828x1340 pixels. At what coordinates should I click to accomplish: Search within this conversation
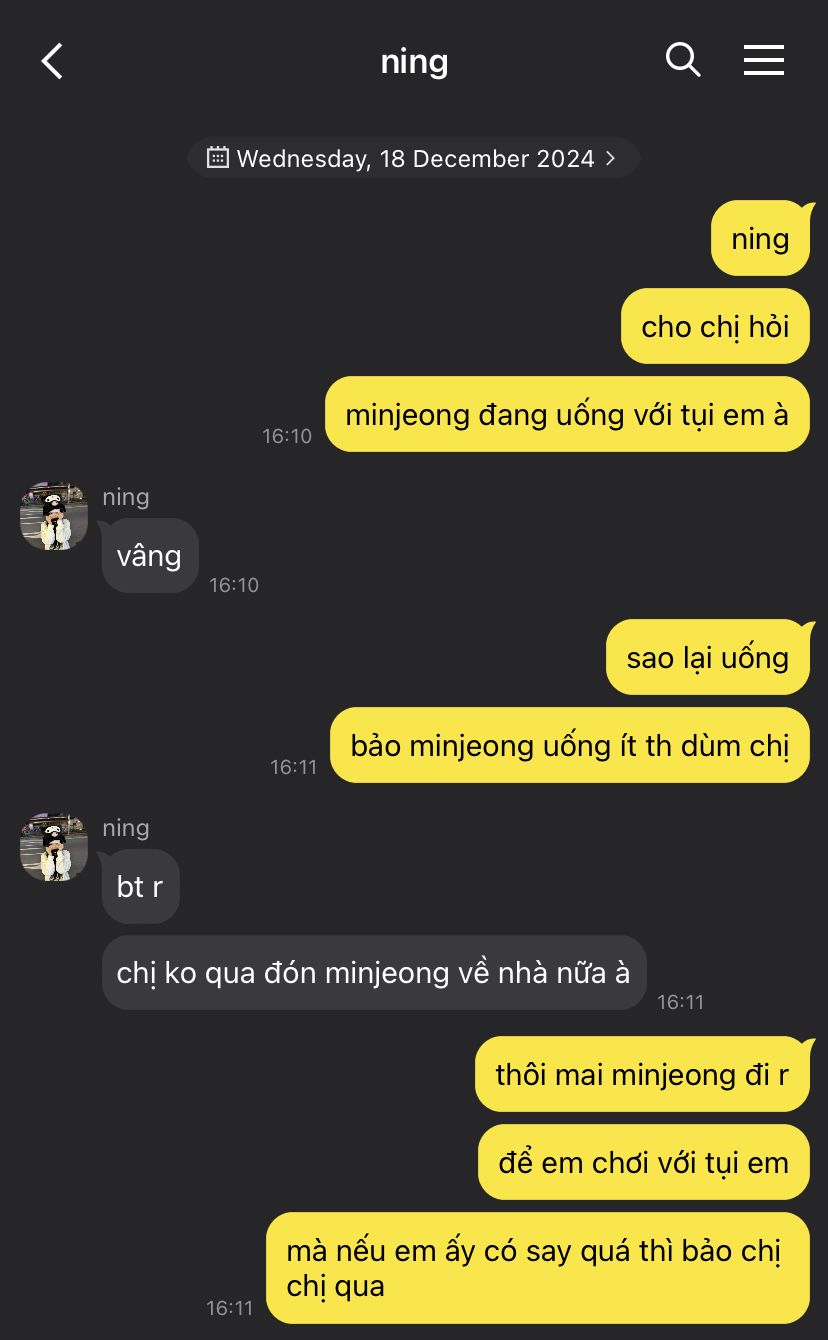pos(683,60)
